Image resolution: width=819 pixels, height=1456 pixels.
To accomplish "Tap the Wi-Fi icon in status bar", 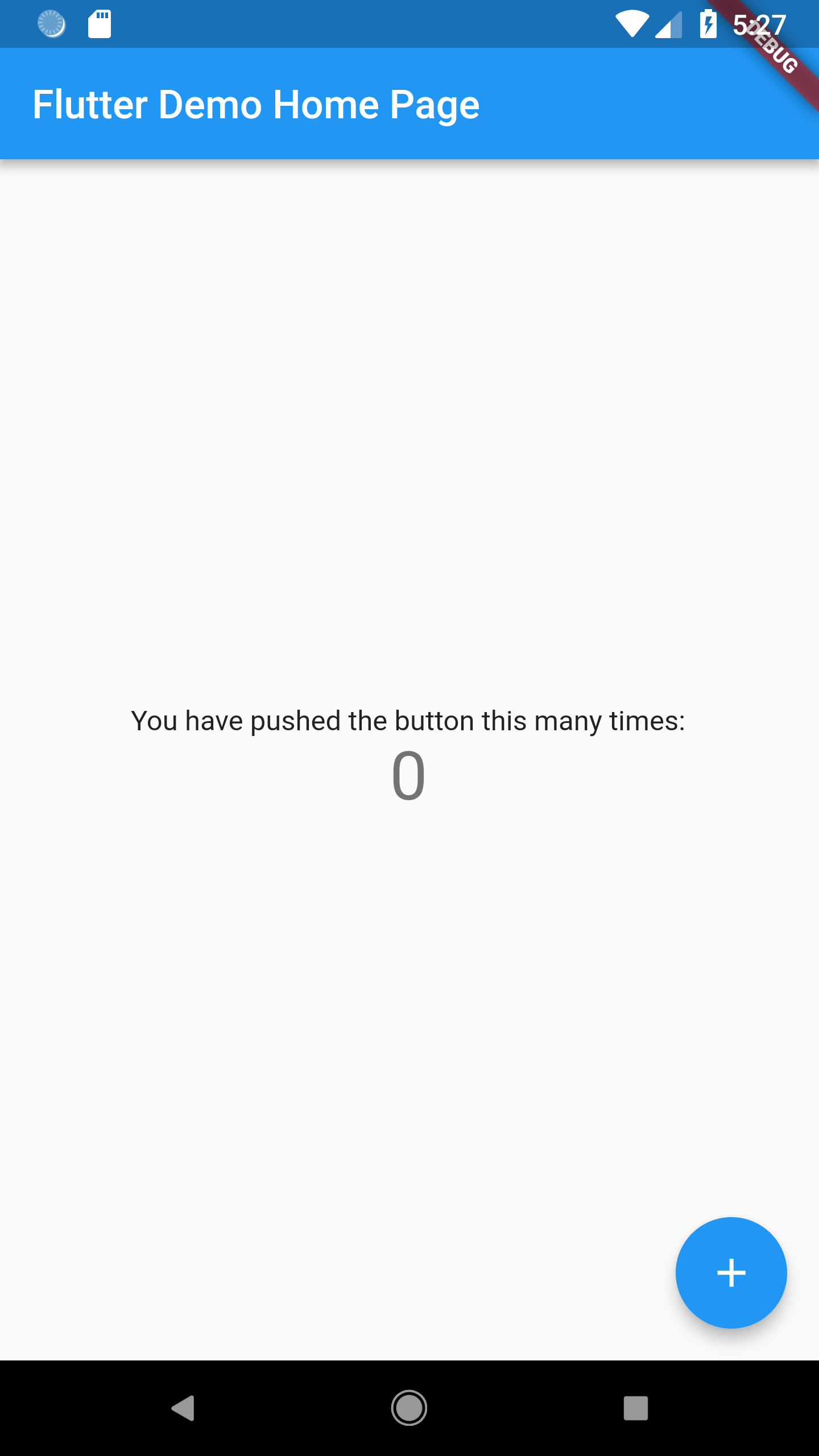I will tap(632, 24).
